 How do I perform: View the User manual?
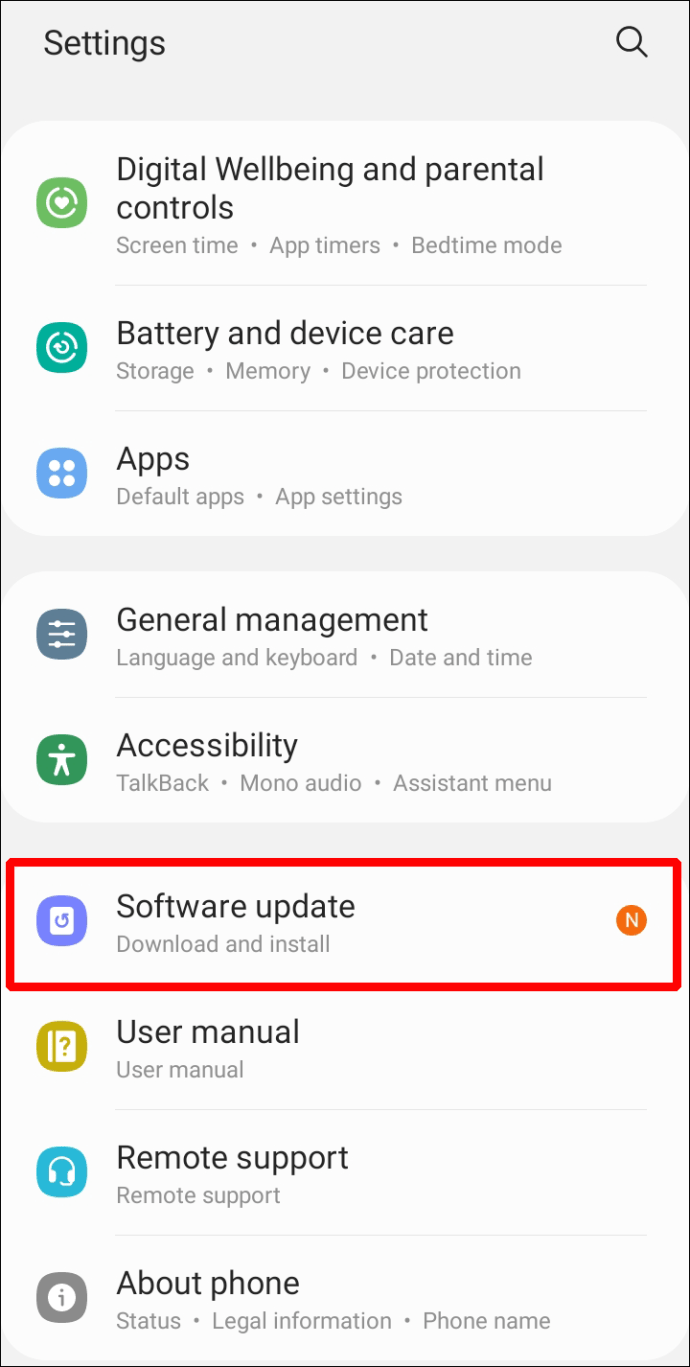tap(345, 1048)
